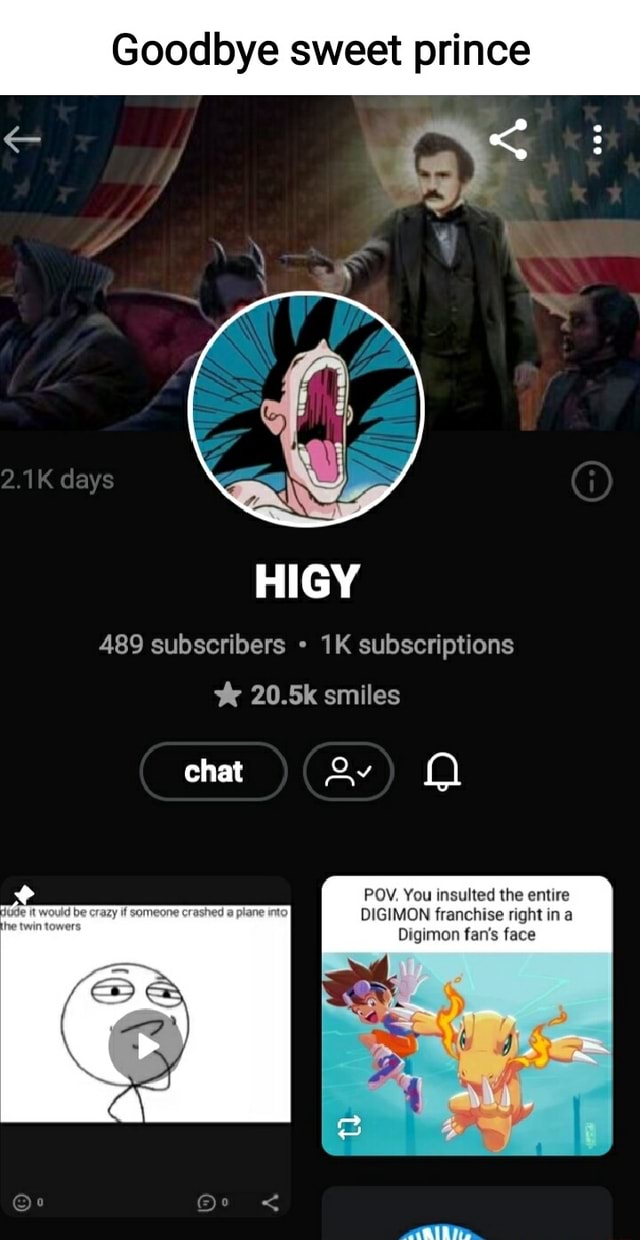640x1240 pixels.
Task: Share HIGY's profile
Action: [508, 139]
